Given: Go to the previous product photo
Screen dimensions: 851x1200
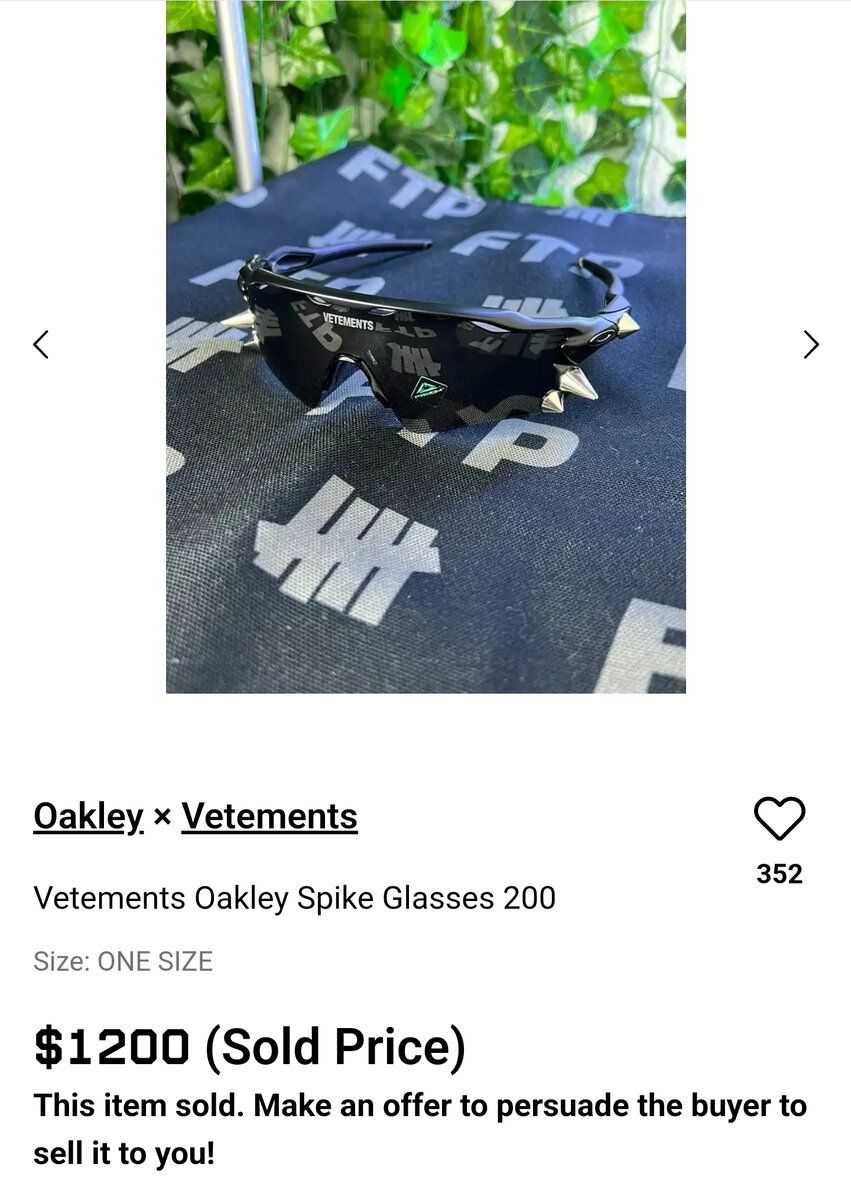Looking at the screenshot, I should click(x=41, y=345).
